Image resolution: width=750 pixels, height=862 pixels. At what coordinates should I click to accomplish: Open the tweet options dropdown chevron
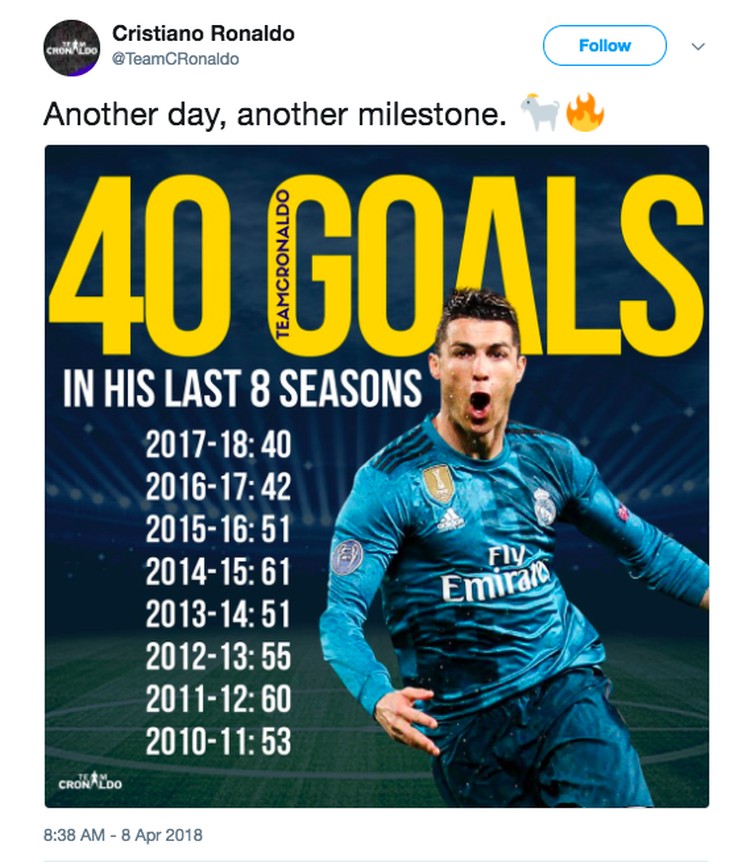coord(698,46)
